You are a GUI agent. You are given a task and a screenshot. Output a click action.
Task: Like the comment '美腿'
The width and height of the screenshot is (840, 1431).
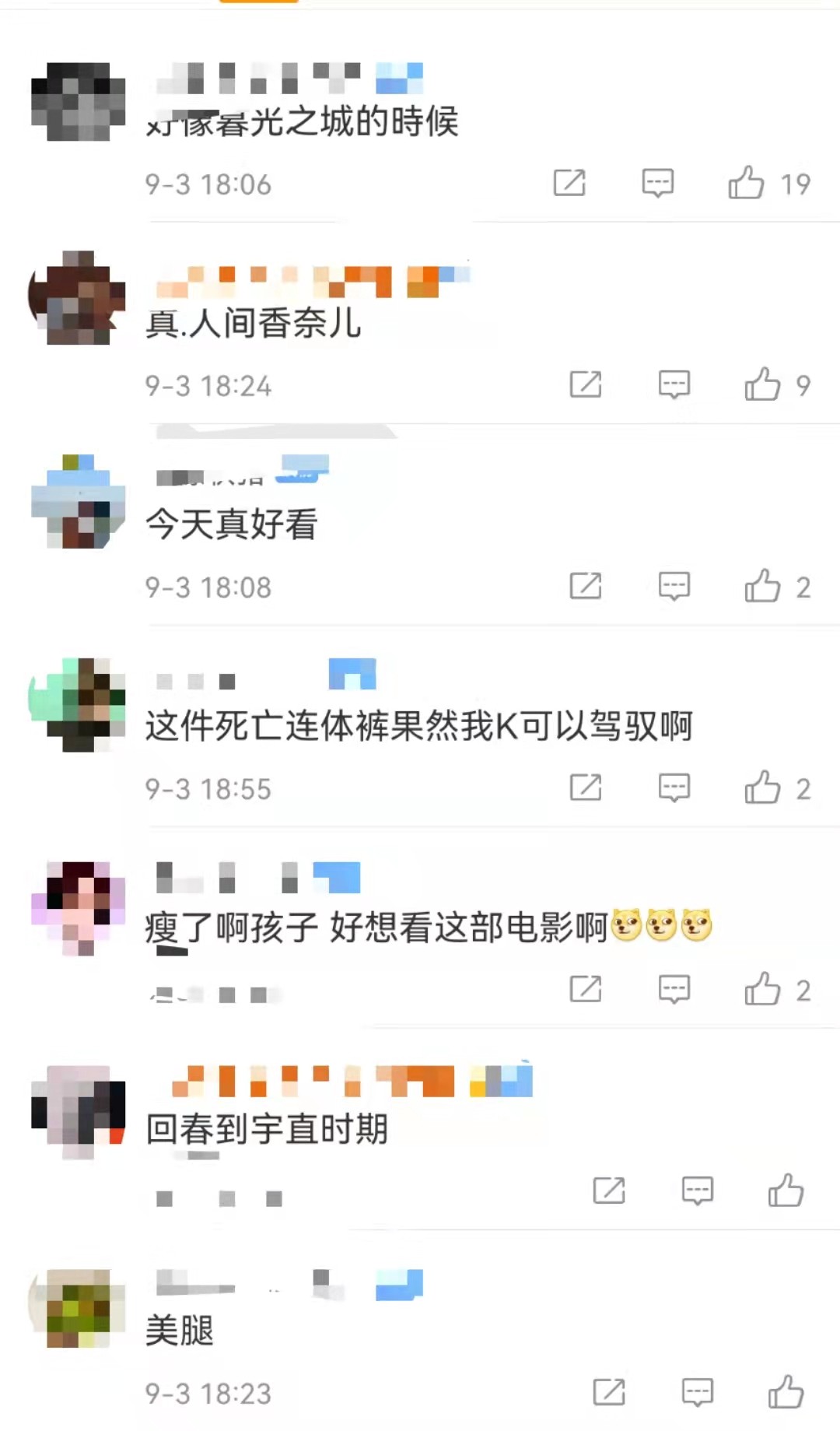786,1392
